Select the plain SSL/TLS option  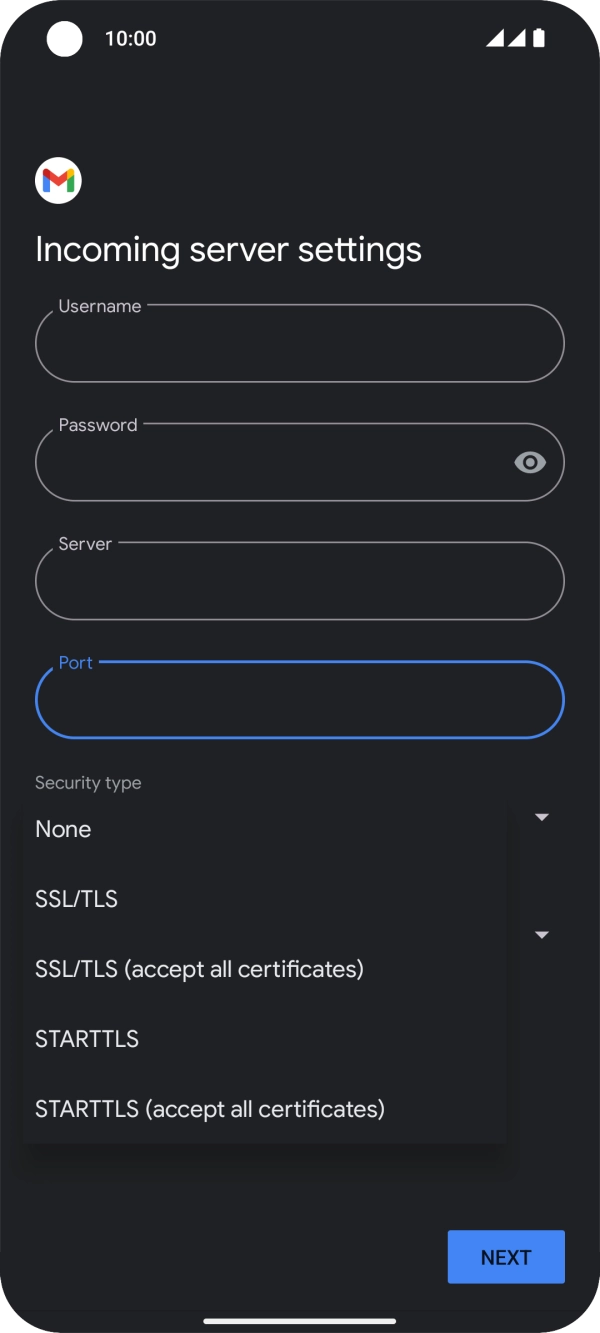pos(264,899)
